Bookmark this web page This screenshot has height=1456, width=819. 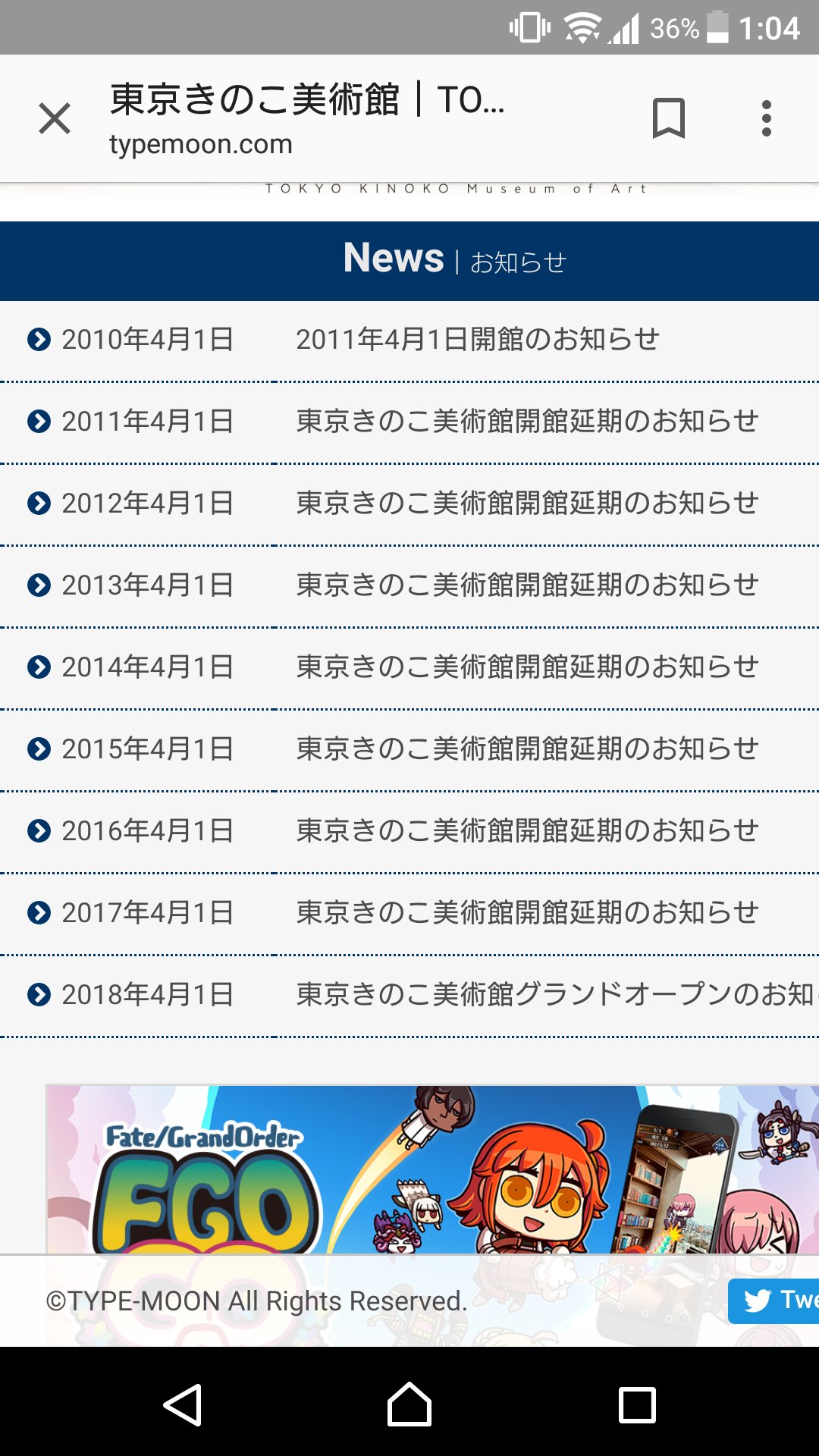pos(668,118)
